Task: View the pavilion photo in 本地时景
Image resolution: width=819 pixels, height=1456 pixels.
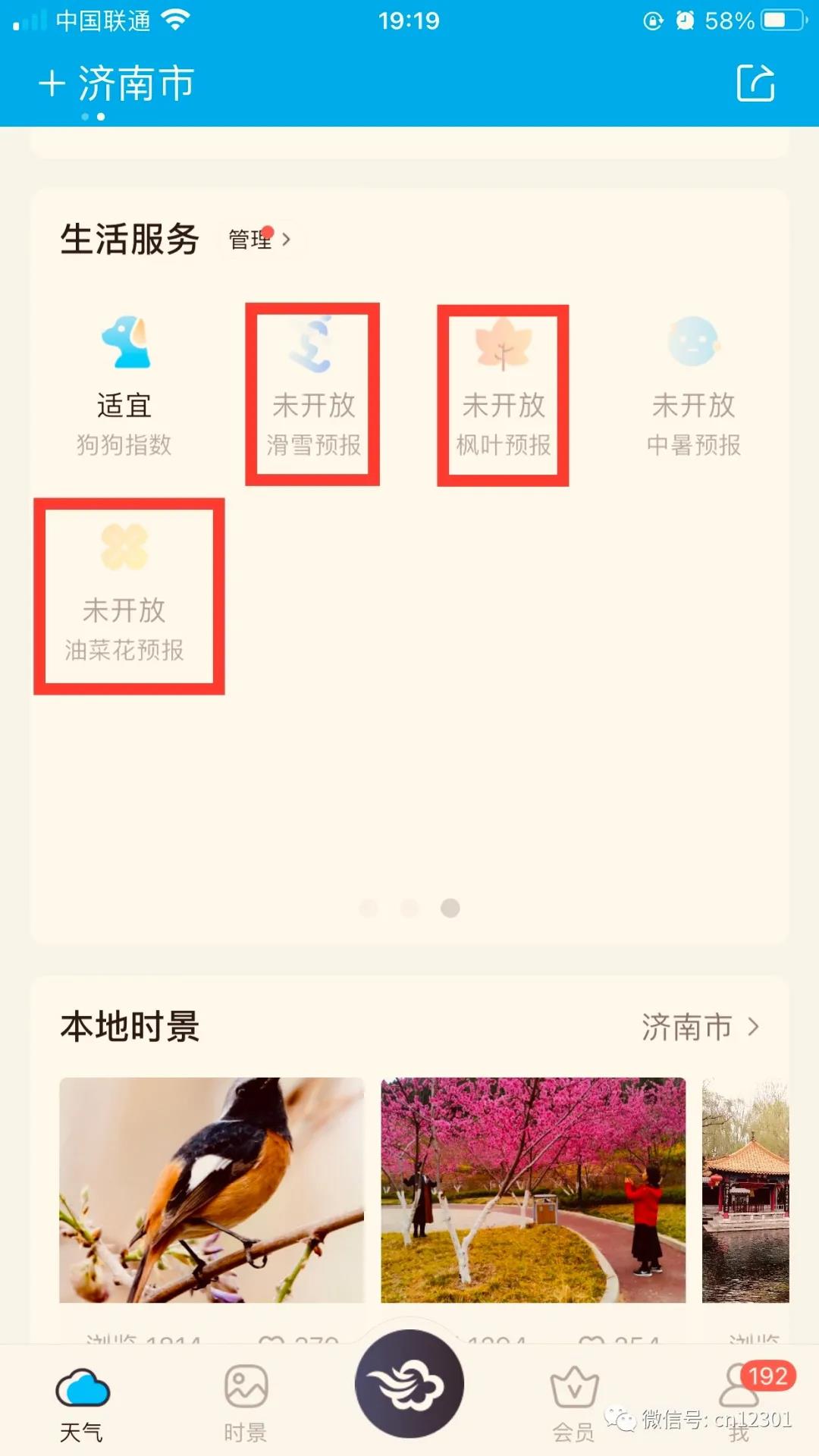Action: pyautogui.click(x=745, y=1190)
